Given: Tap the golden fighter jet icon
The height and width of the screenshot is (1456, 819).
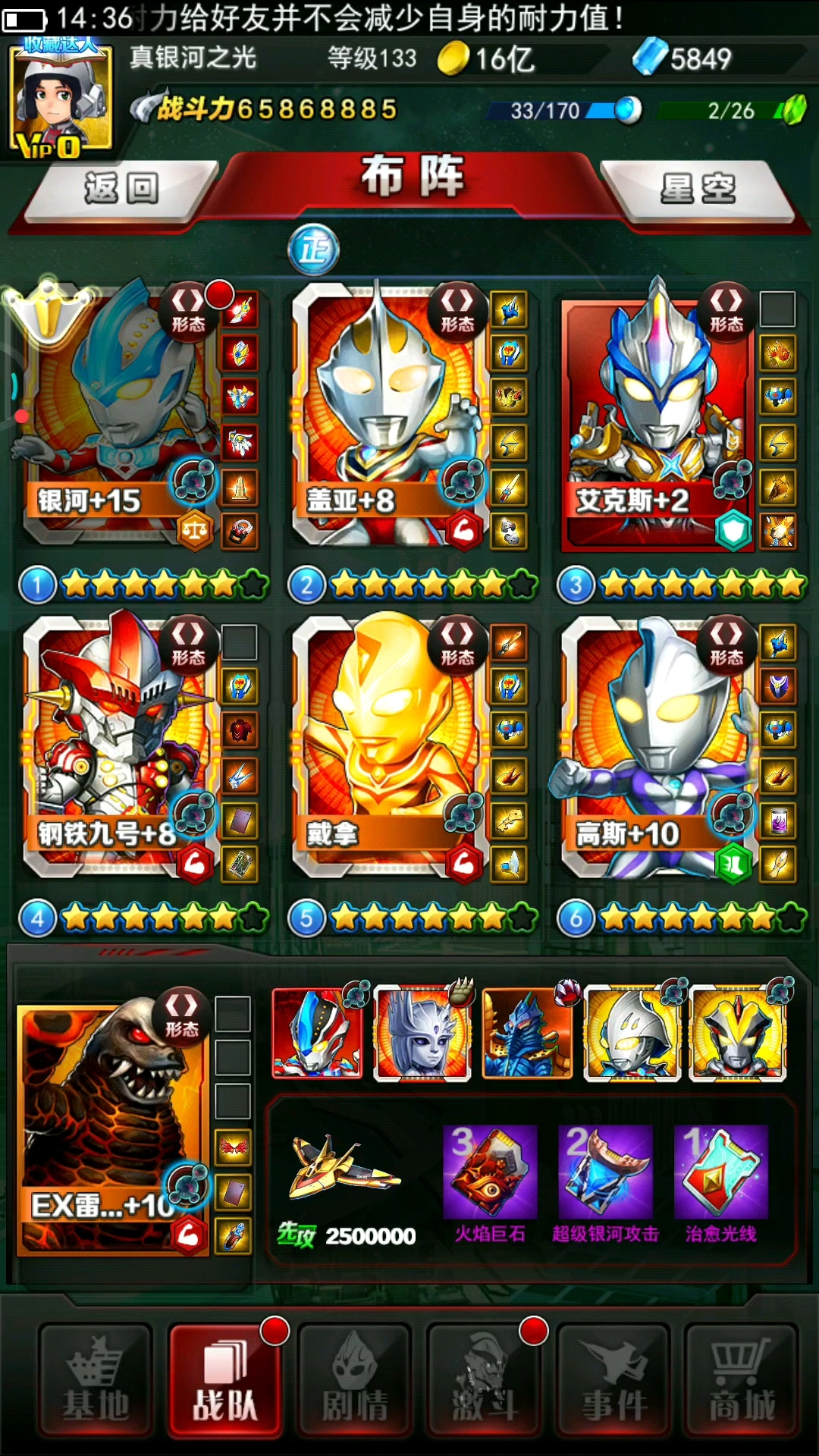Looking at the screenshot, I should tap(345, 1168).
